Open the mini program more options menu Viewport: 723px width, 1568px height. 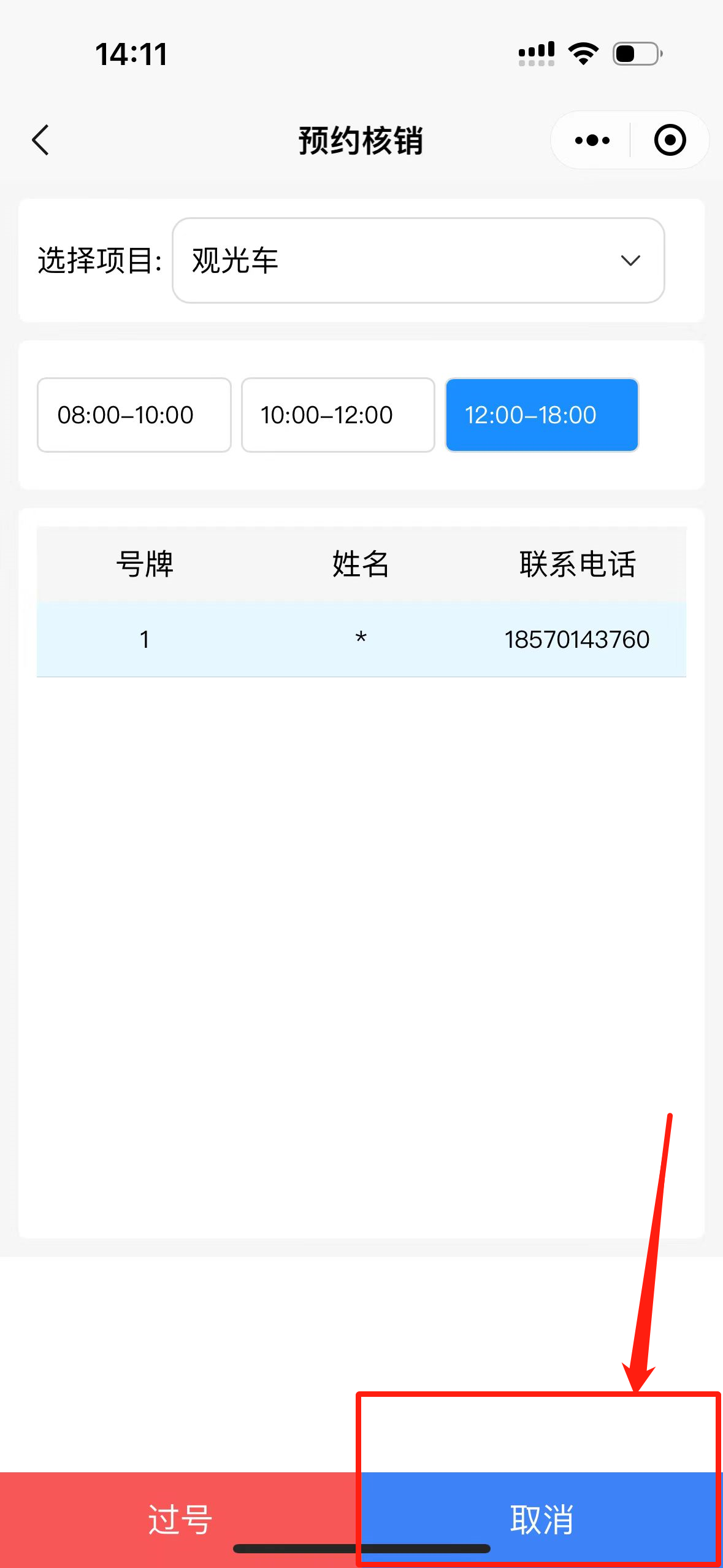click(592, 140)
